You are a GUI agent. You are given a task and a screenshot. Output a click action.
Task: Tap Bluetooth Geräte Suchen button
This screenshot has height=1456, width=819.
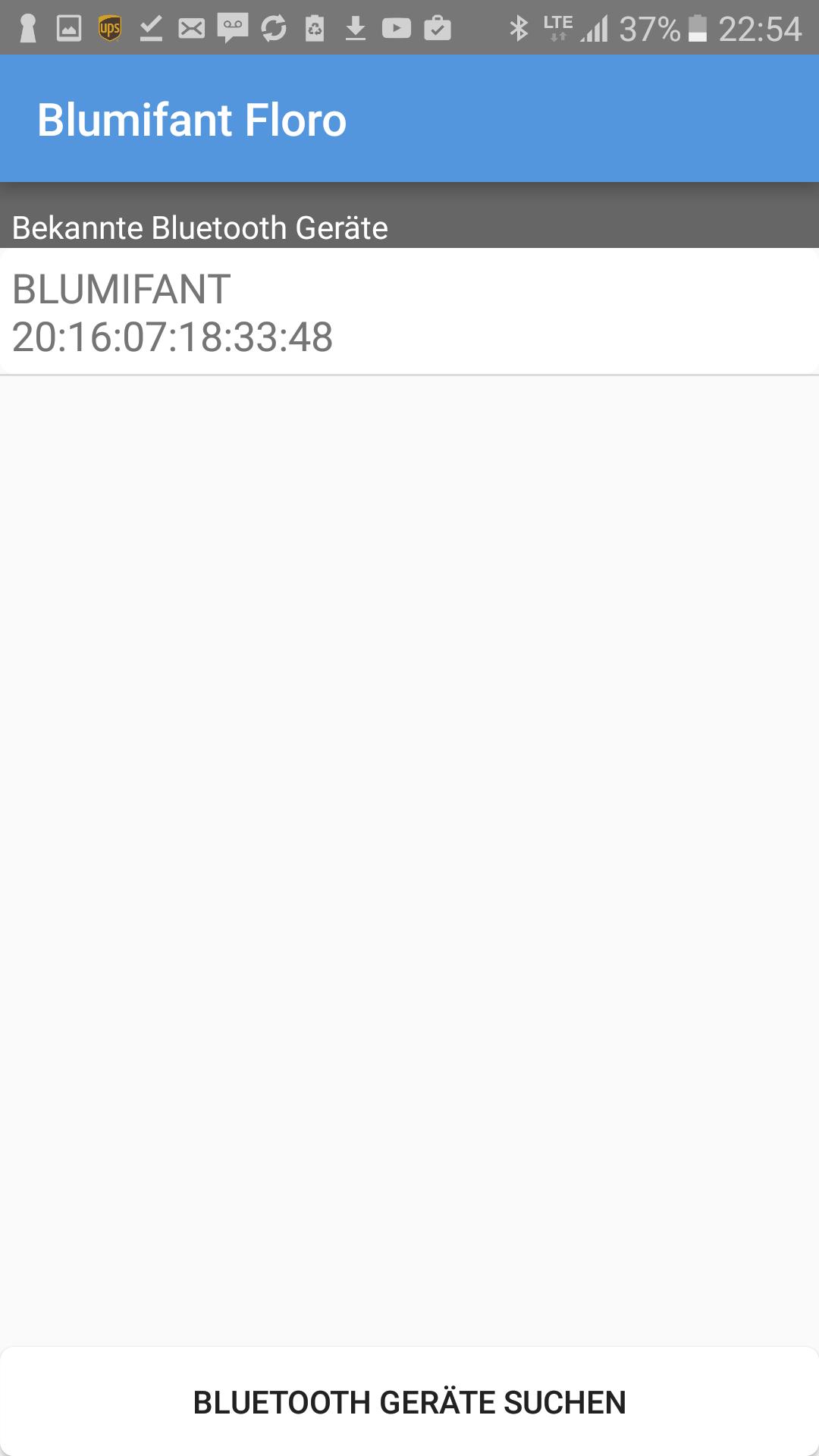409,1402
